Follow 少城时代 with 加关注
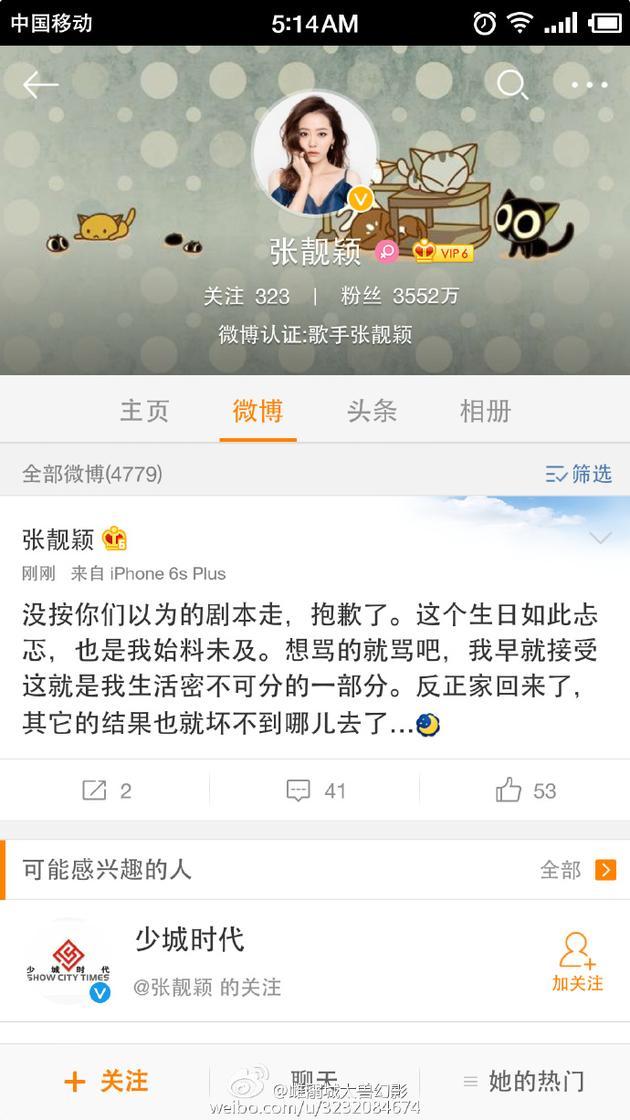 click(577, 962)
